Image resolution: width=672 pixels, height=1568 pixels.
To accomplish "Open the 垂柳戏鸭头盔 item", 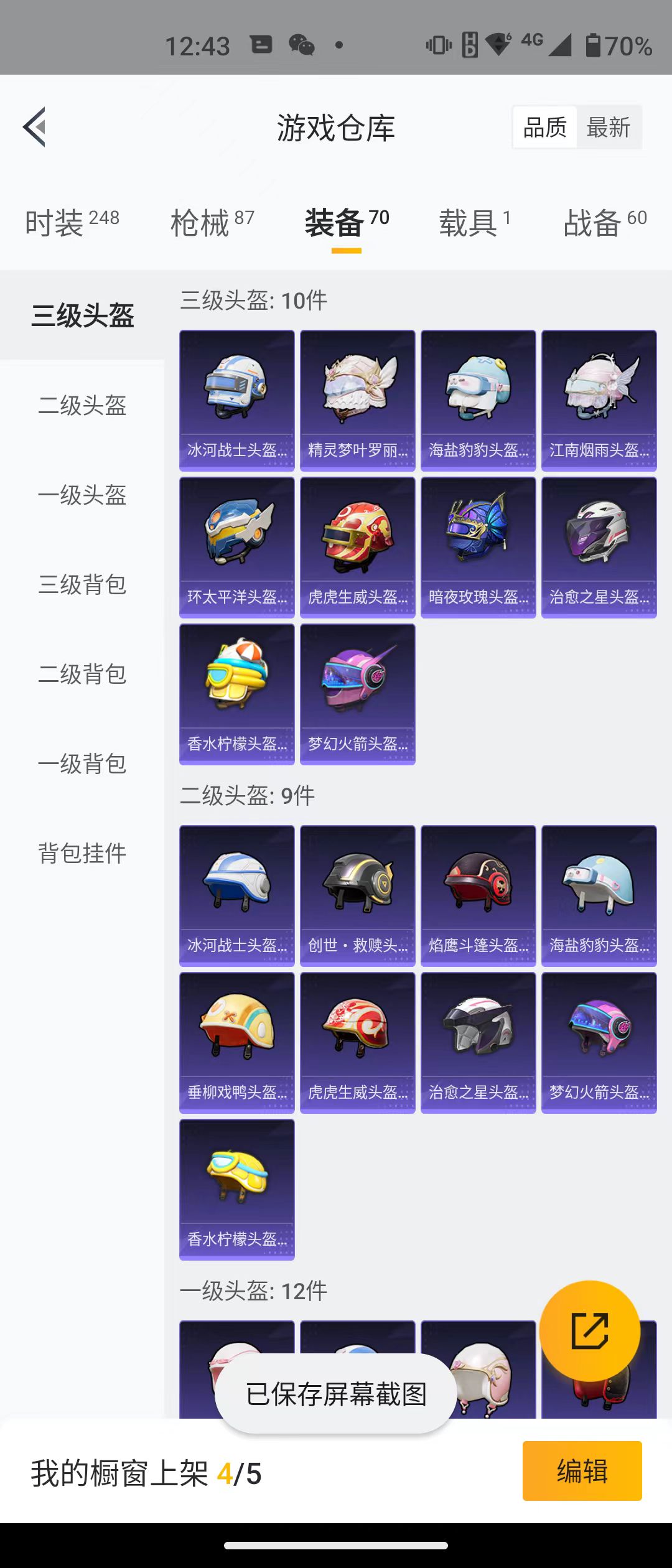I will 237,1042.
